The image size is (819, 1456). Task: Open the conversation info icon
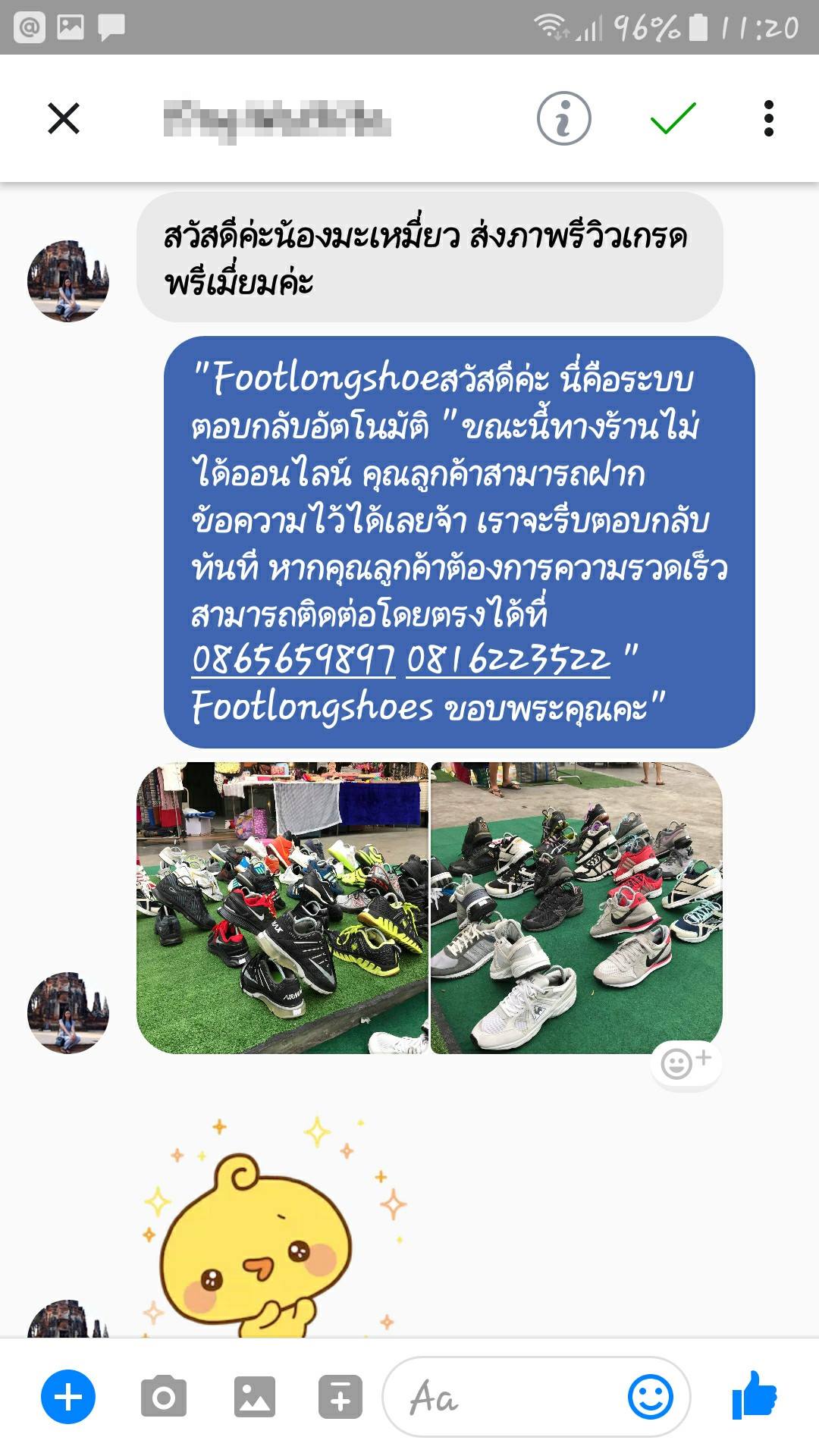pos(563,118)
